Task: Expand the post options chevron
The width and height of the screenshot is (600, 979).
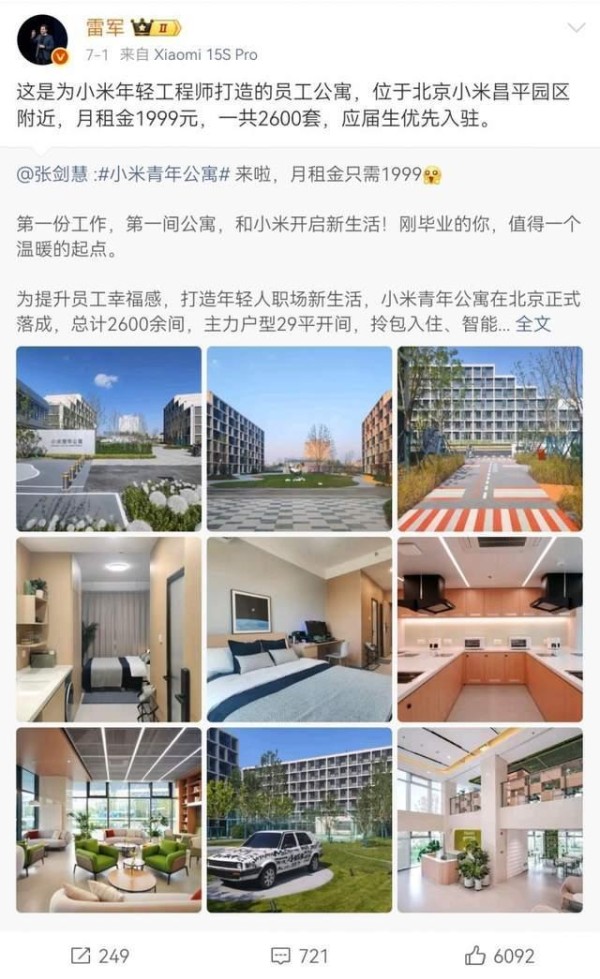Action: coord(575,28)
